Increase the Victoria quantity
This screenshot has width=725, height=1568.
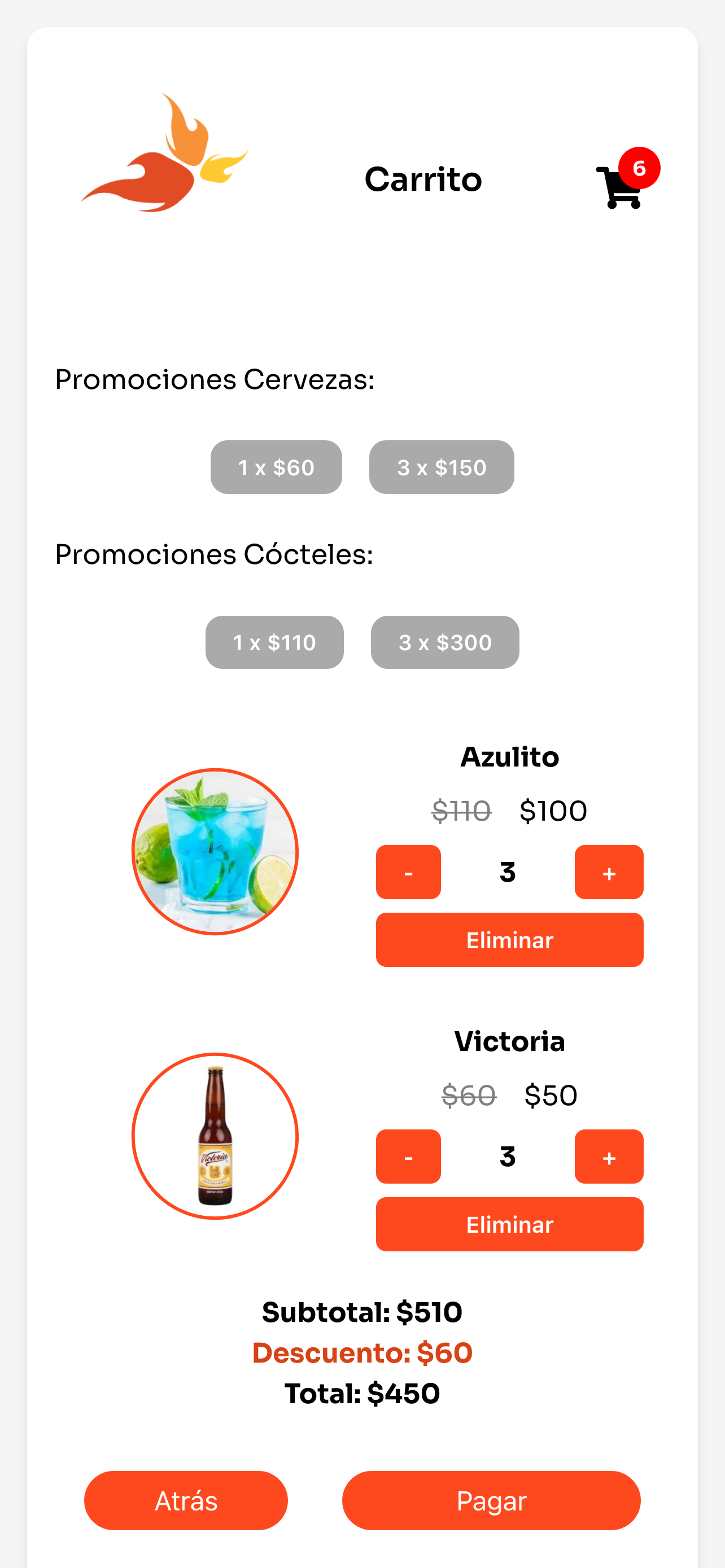coord(608,1157)
